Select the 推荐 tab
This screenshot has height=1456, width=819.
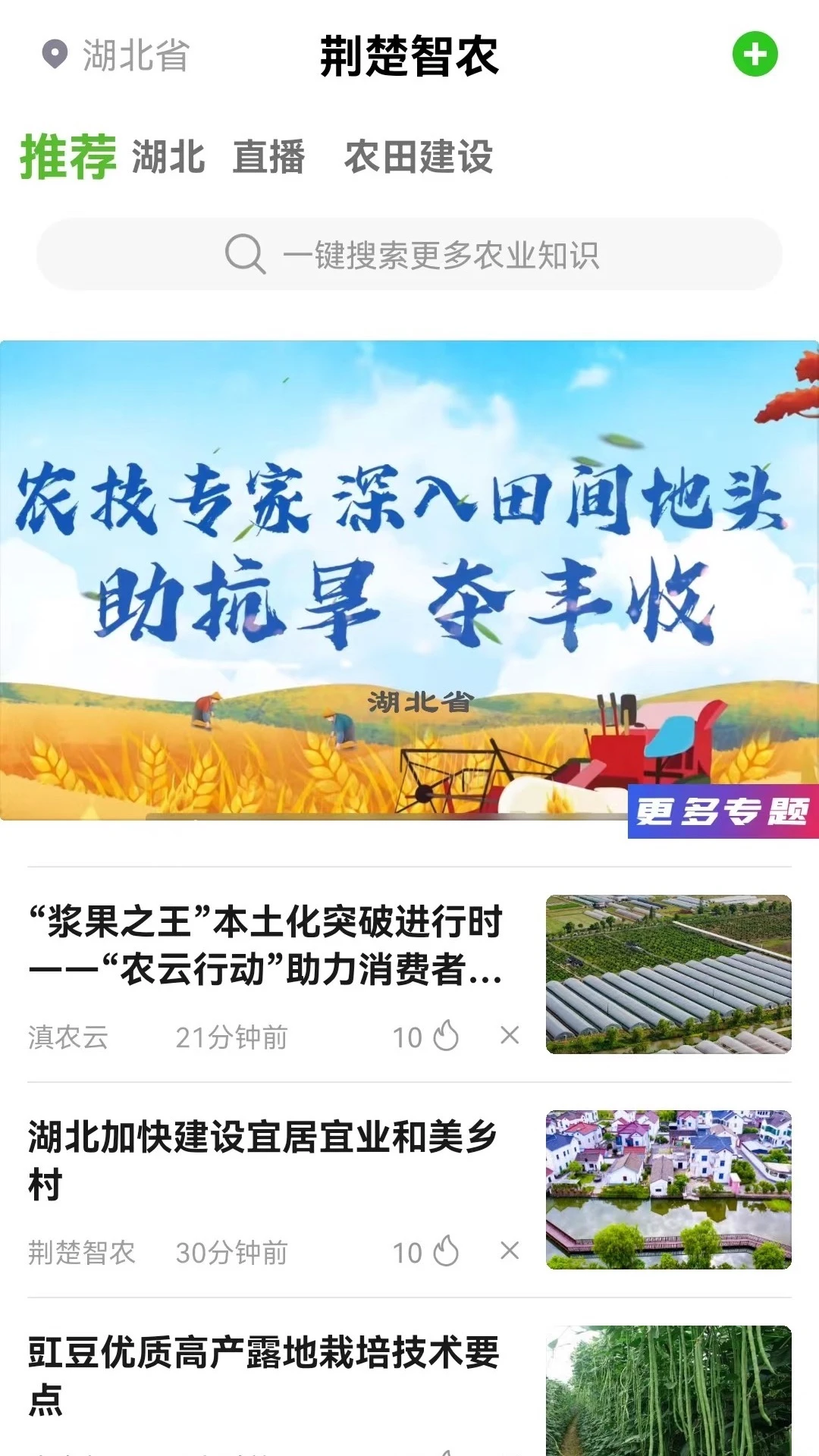[x=68, y=157]
